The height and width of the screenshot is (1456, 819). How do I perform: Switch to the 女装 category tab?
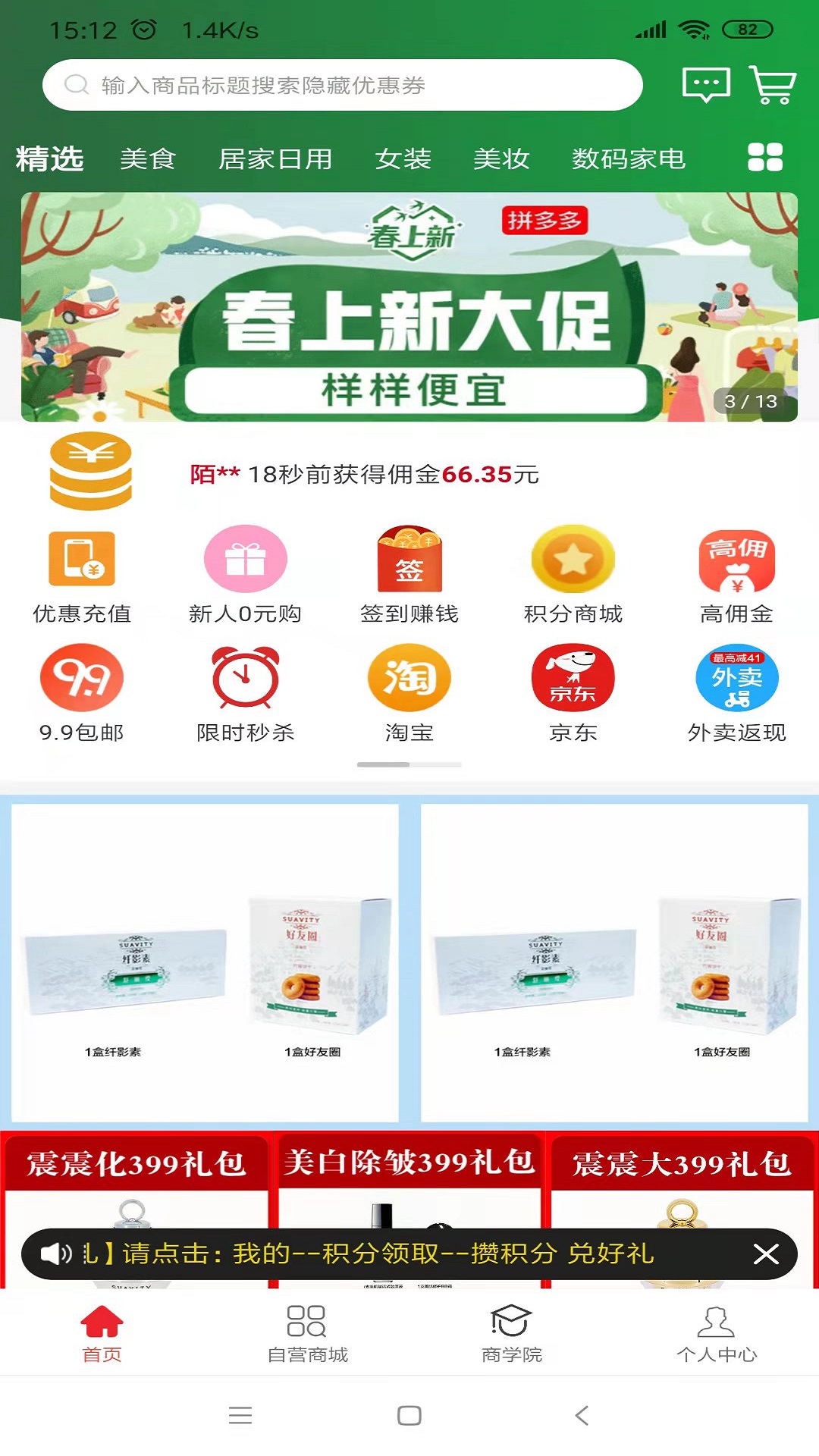[x=403, y=159]
